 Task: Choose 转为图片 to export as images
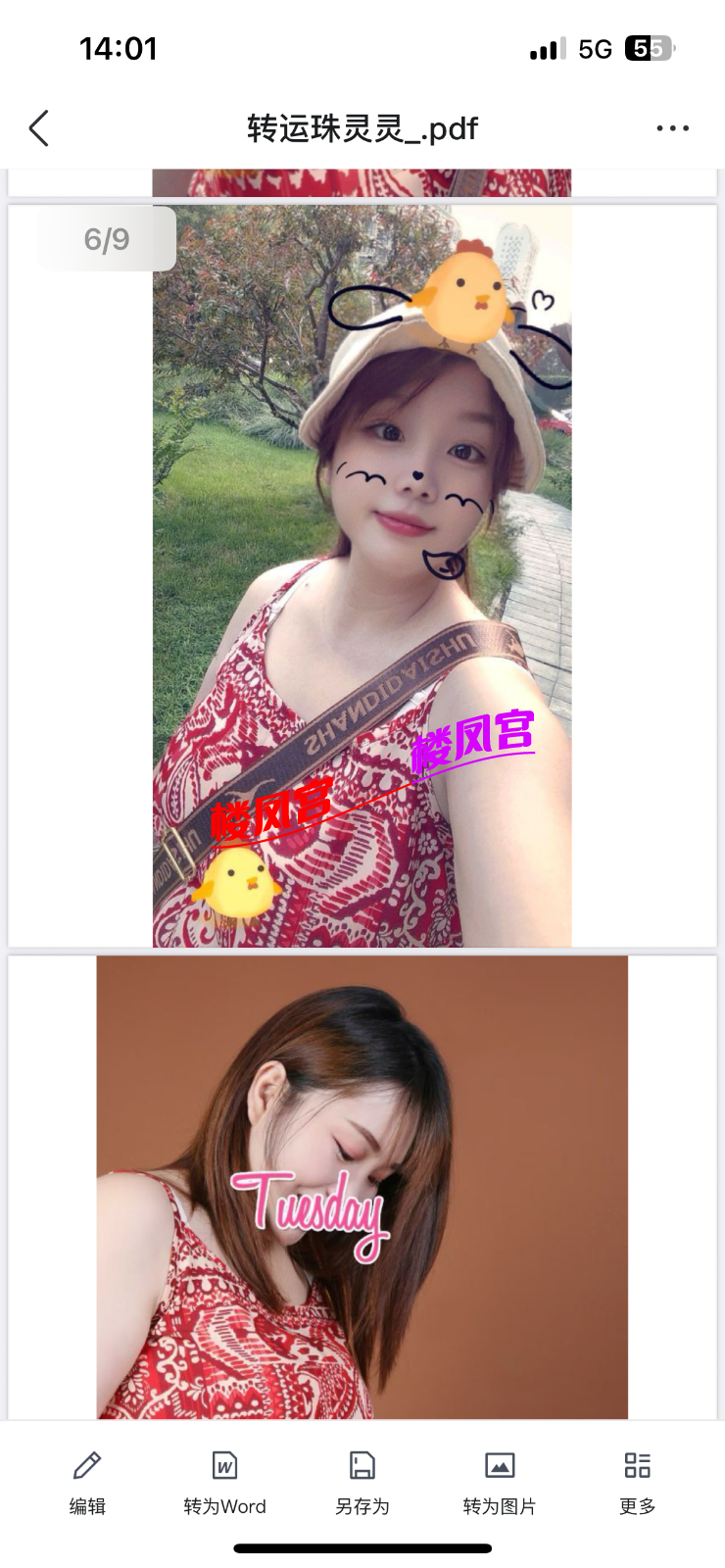click(x=500, y=1483)
